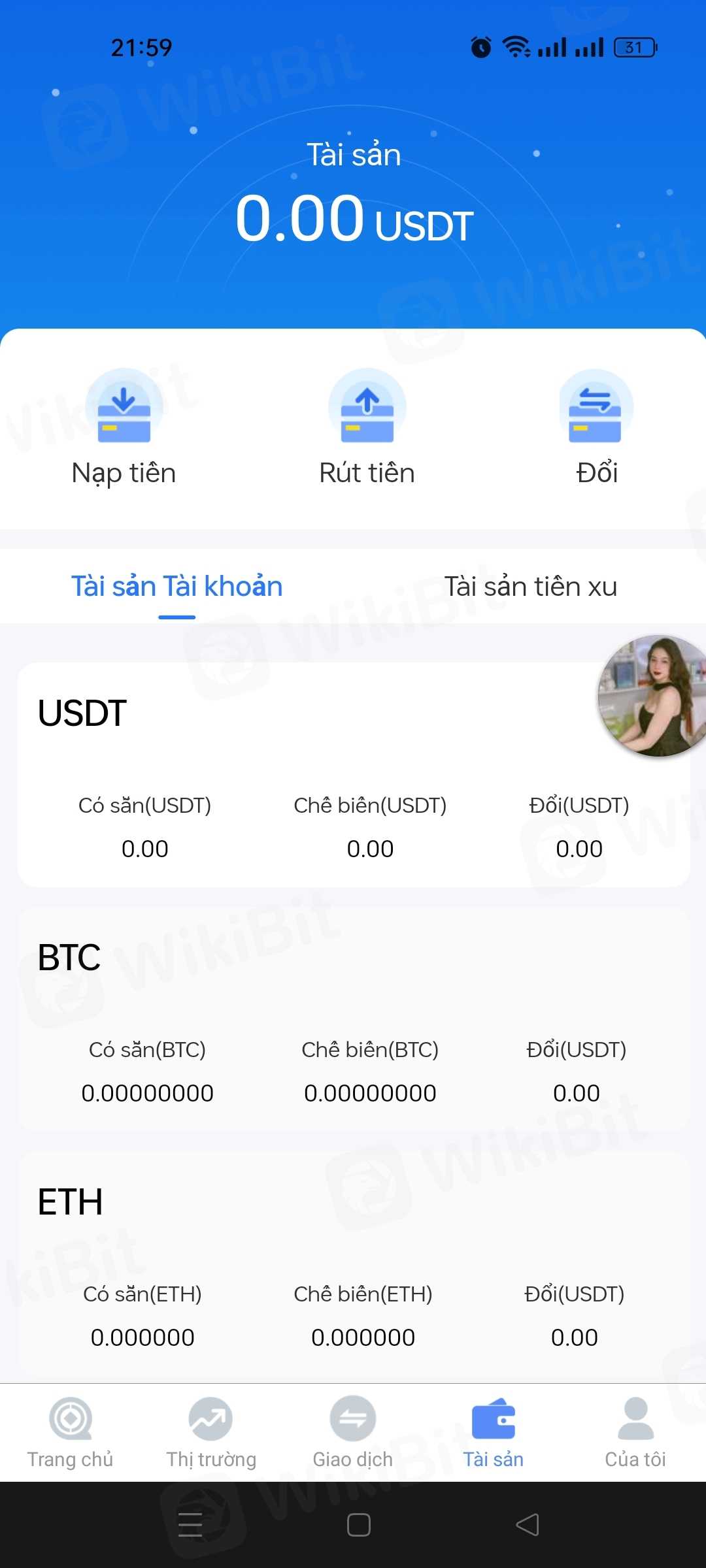The image size is (706, 1568).
Task: Open the ETH asset card
Action: click(x=353, y=1264)
